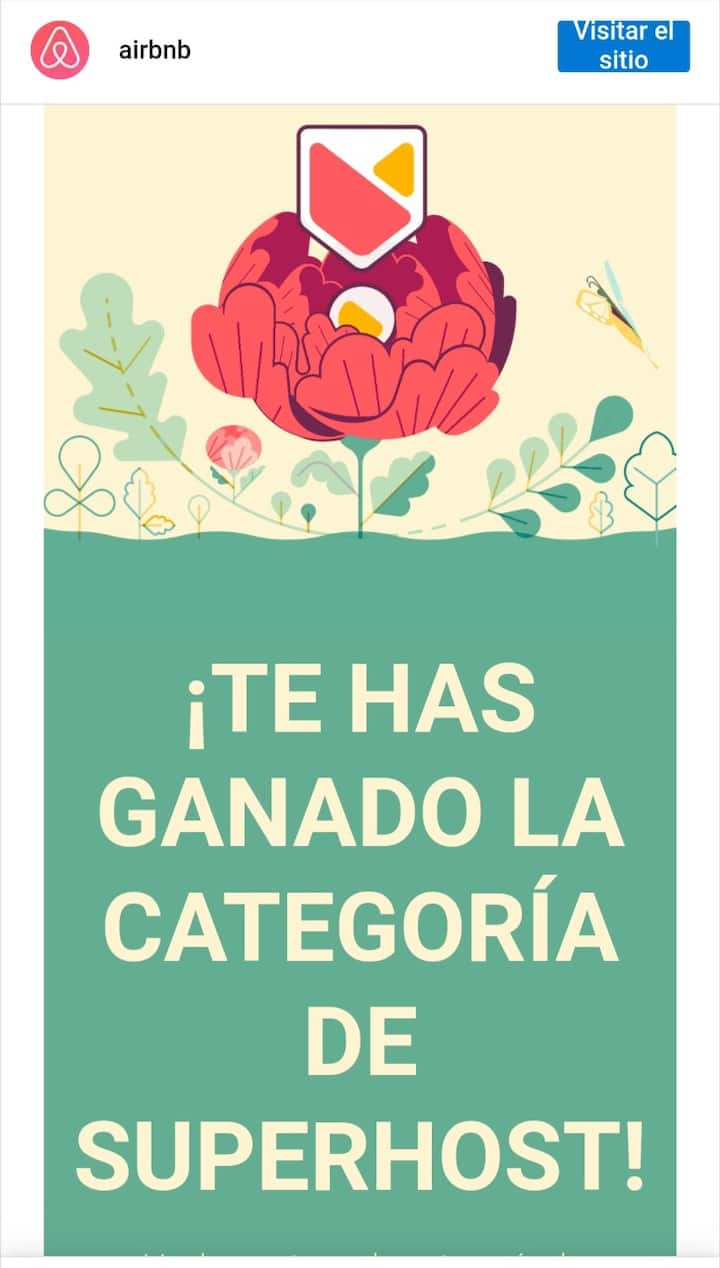This screenshot has height=1268, width=720.
Task: Open the Superhost announcement image
Action: pos(360,680)
